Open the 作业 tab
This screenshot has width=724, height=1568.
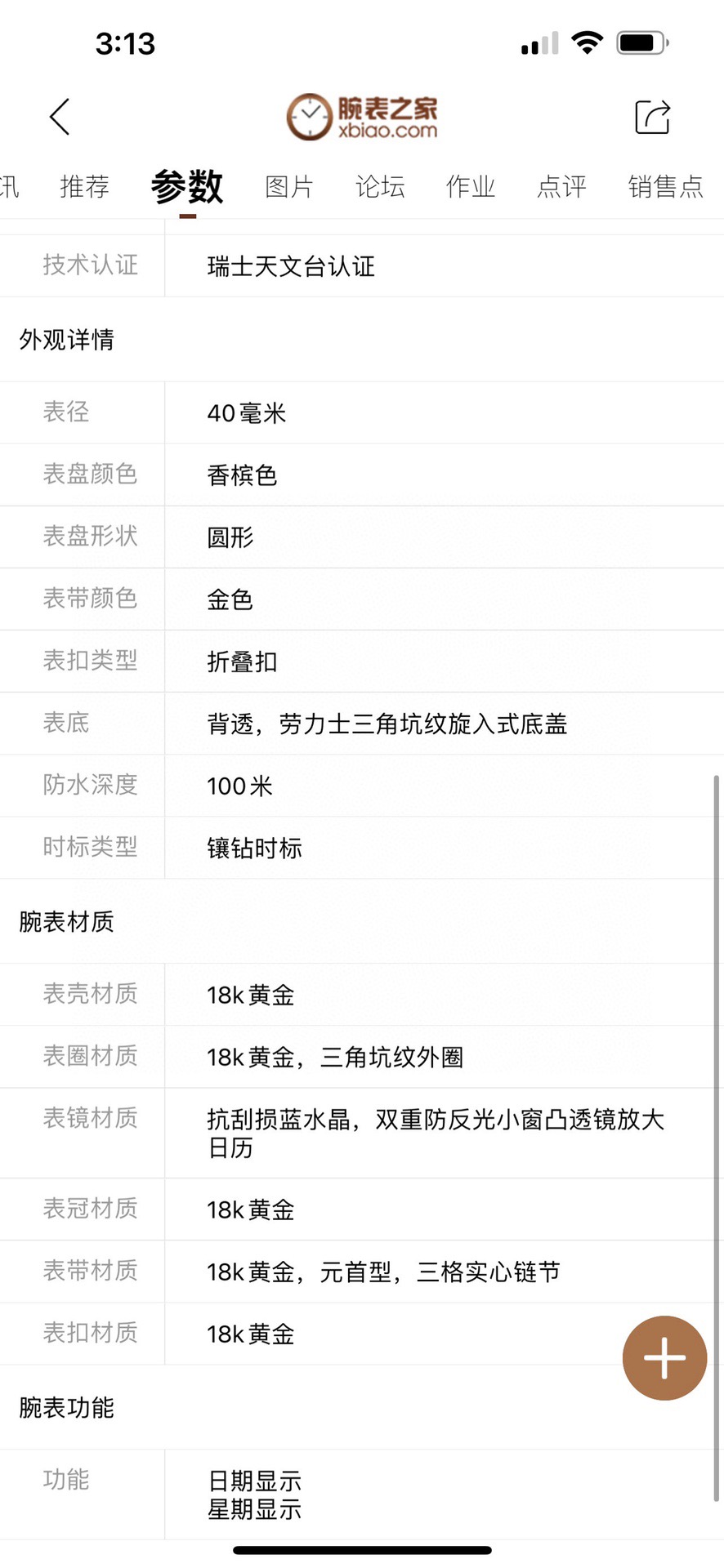pos(471,186)
